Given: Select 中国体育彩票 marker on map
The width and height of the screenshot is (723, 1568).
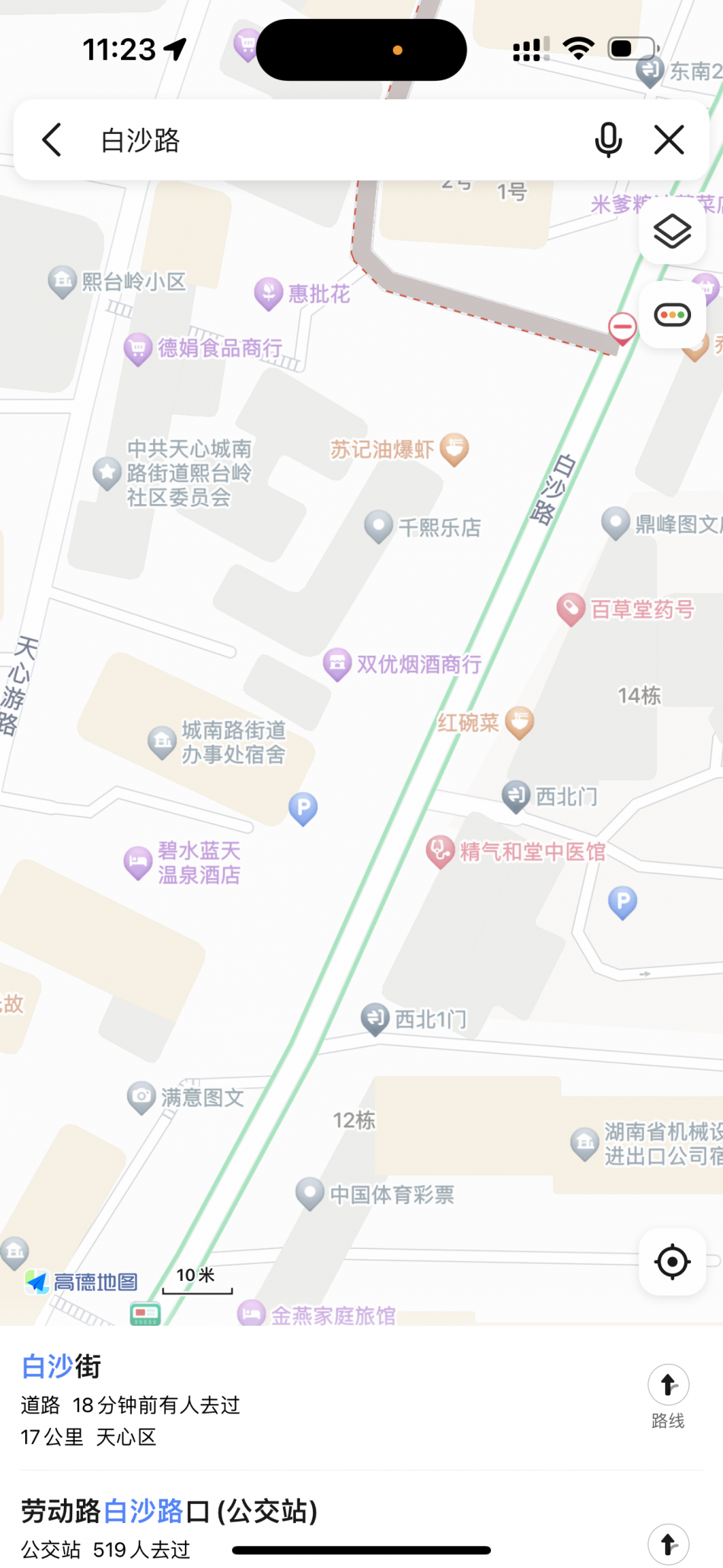Looking at the screenshot, I should pos(310,1193).
